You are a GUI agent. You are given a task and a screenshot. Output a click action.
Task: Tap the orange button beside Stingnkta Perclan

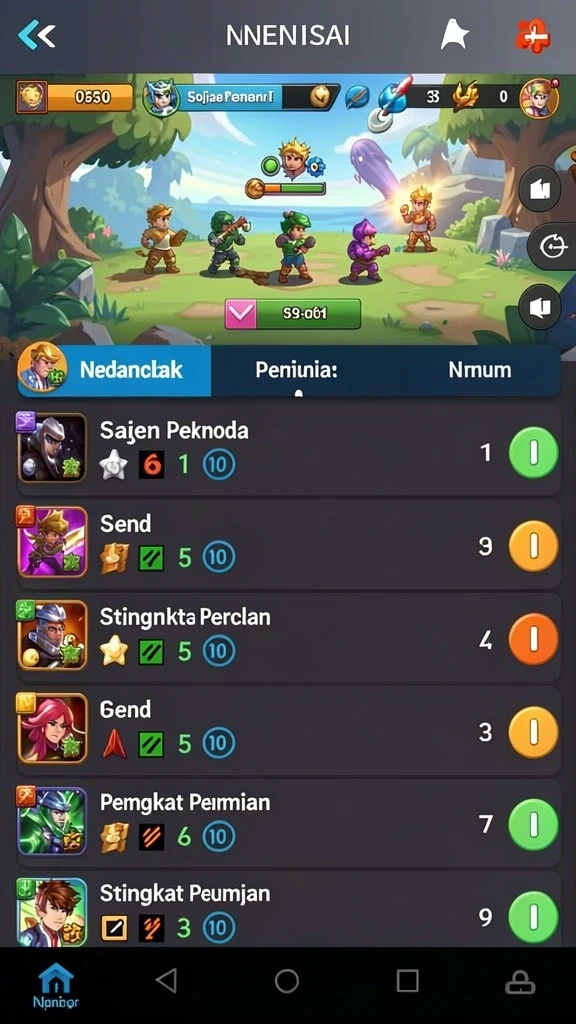pyautogui.click(x=534, y=639)
